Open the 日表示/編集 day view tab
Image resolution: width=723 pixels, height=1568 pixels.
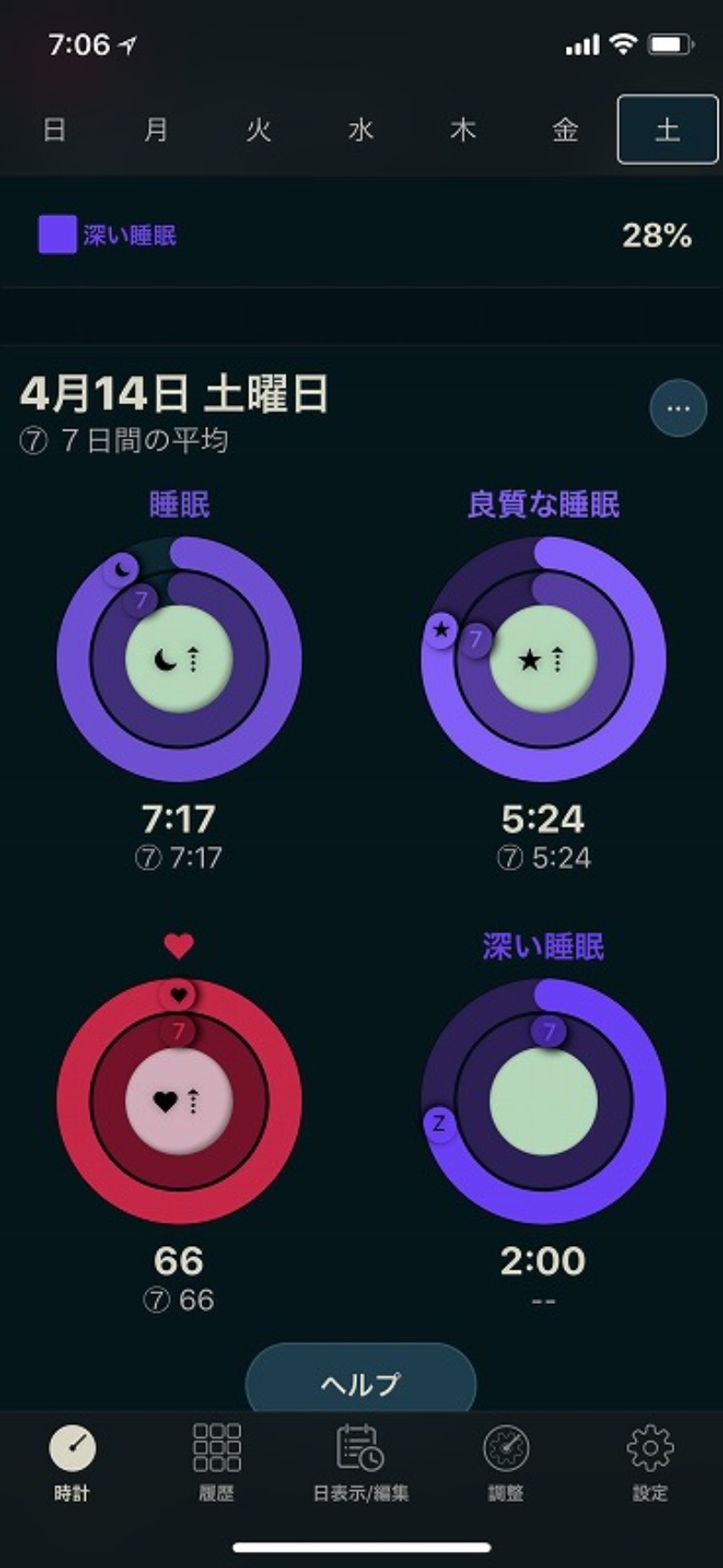pos(361,1462)
